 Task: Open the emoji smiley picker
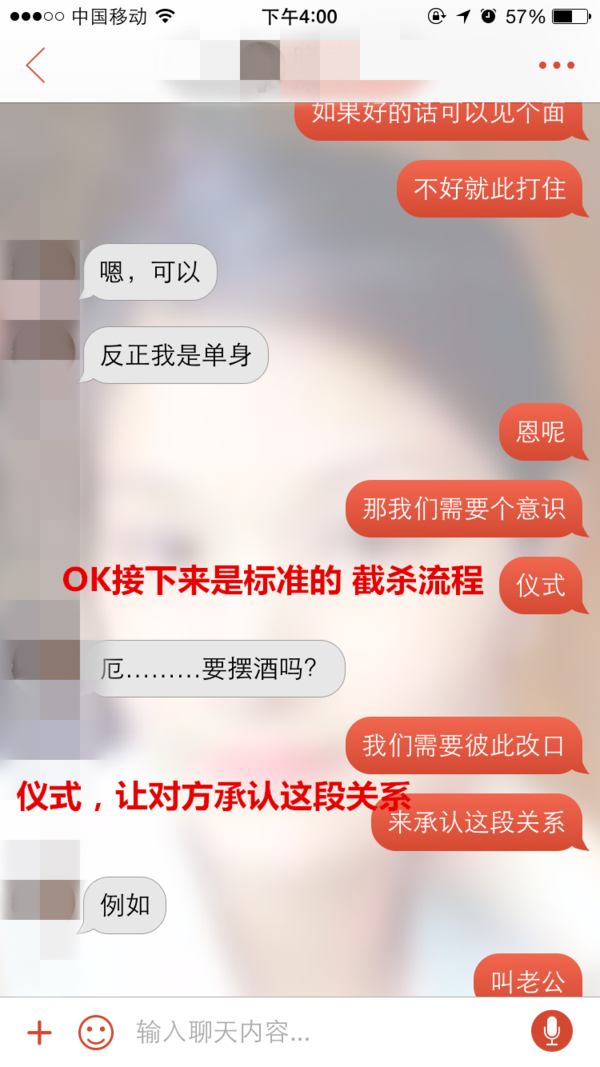pos(96,1032)
